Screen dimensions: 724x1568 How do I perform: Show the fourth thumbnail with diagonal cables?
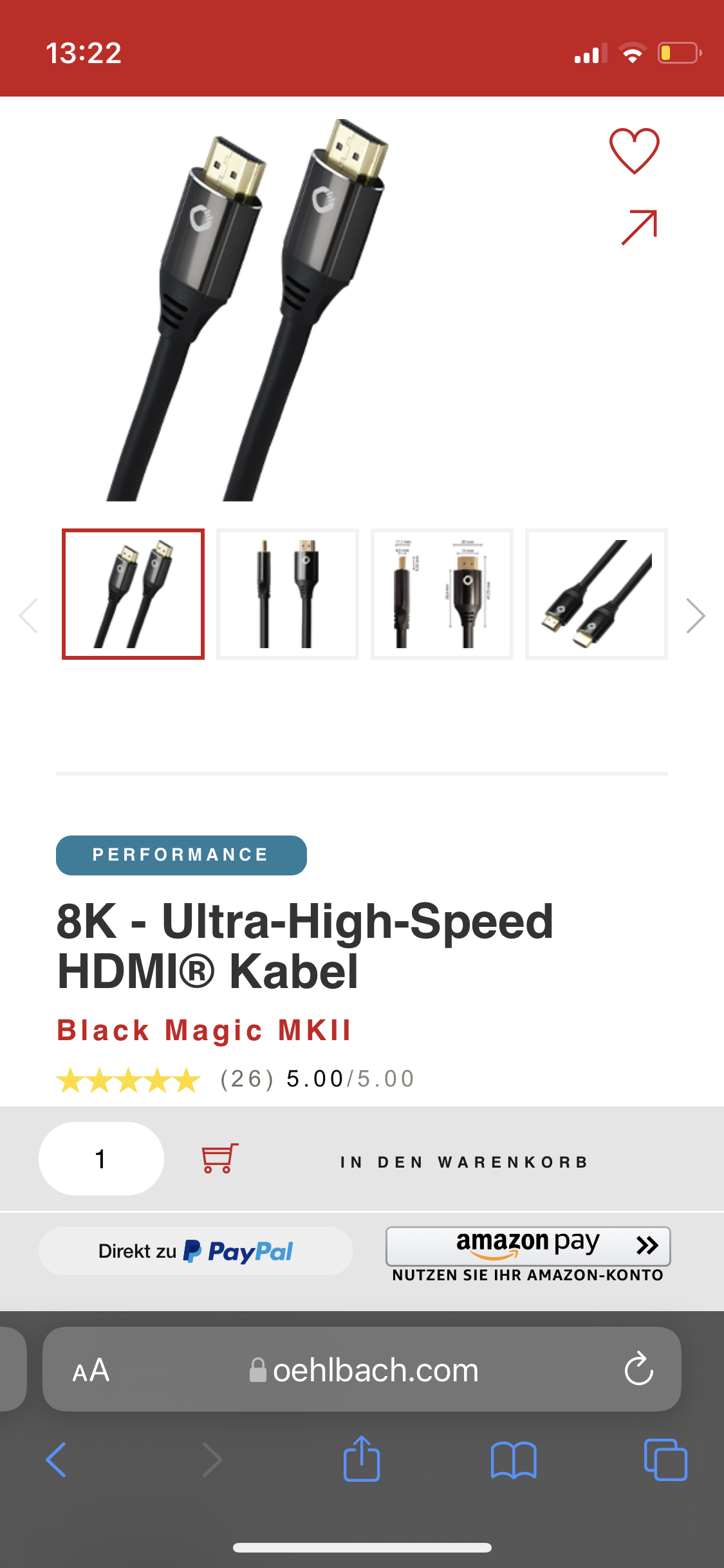coord(597,594)
